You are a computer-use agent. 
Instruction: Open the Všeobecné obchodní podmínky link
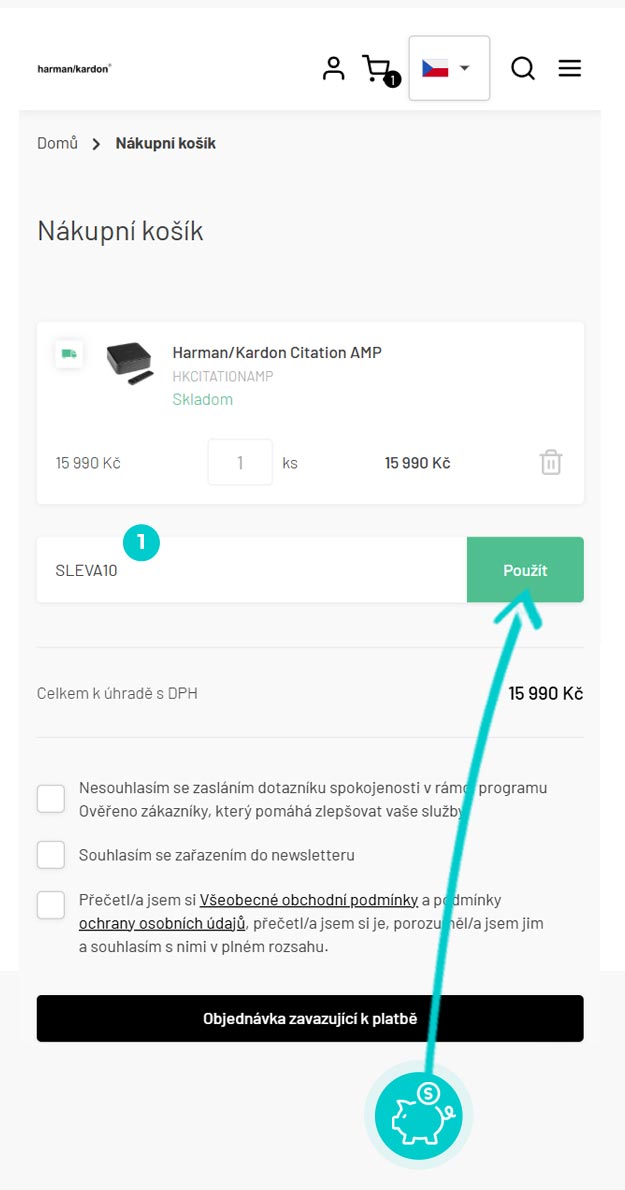pyautogui.click(x=308, y=899)
